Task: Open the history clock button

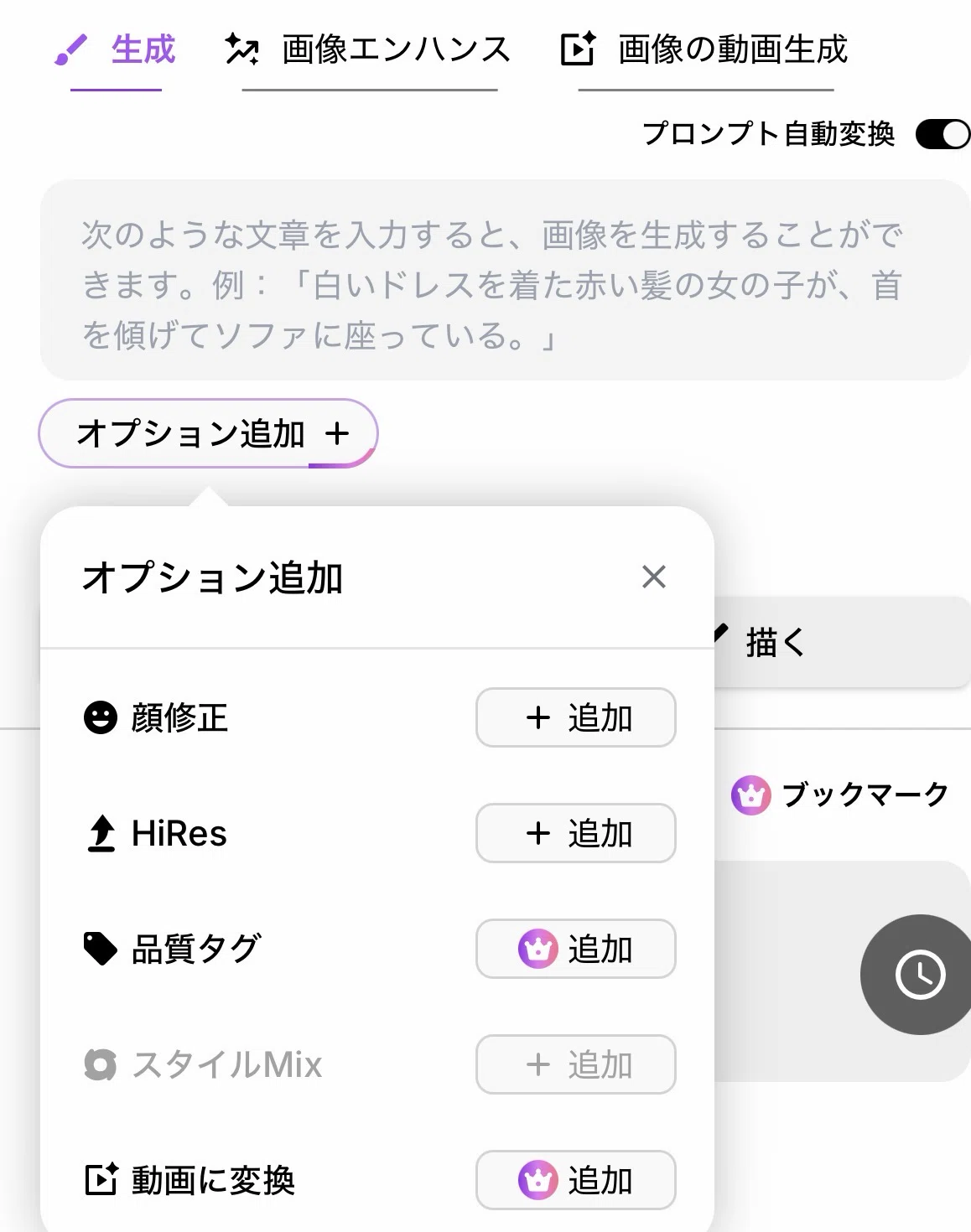Action: [x=919, y=975]
